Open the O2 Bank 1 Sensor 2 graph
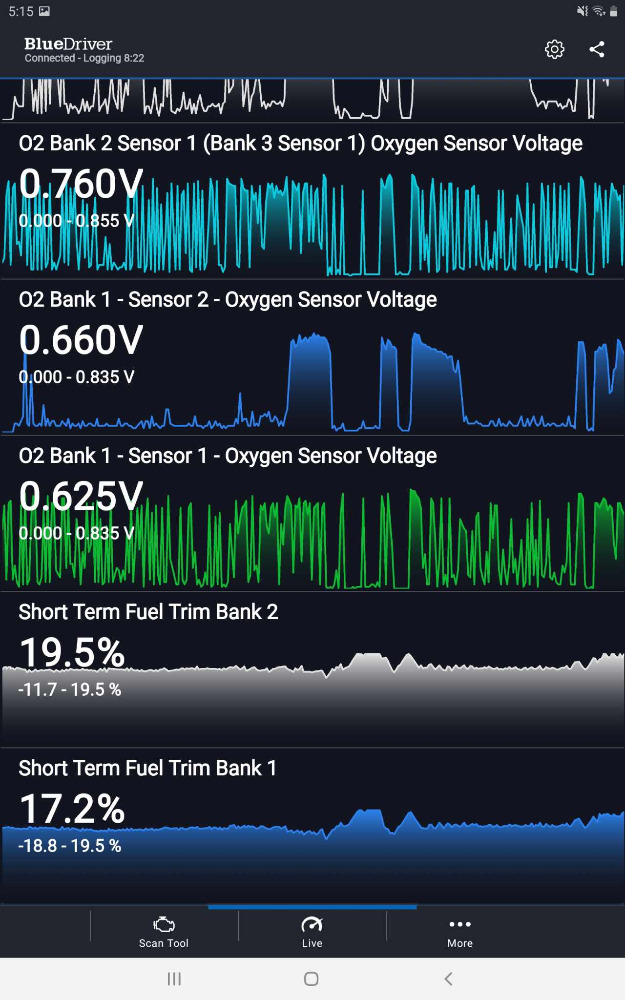The image size is (625, 1000). pyautogui.click(x=312, y=358)
